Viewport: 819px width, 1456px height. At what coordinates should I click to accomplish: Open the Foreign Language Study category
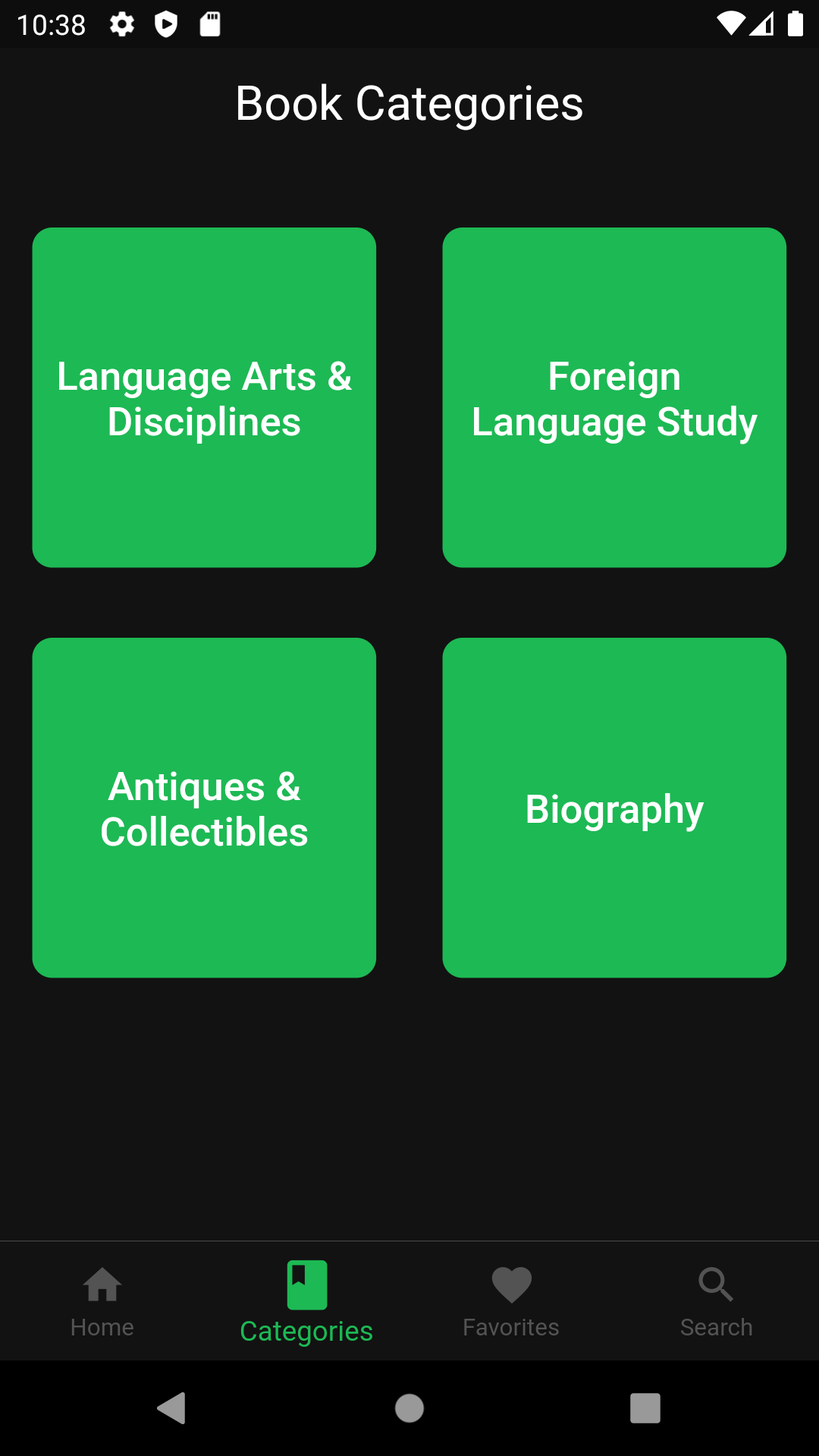pyautogui.click(x=614, y=397)
